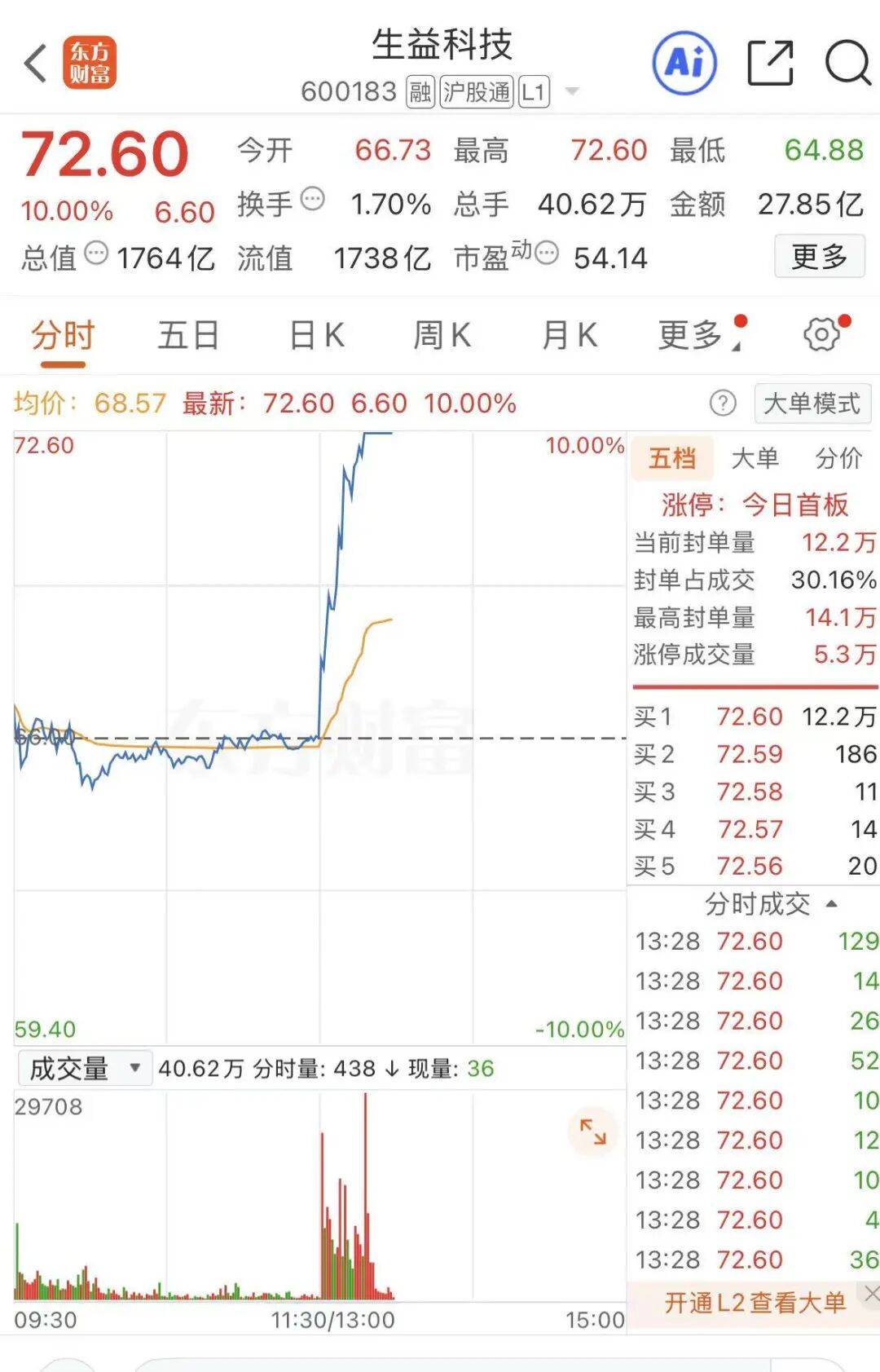Screen dimensions: 880x1372
Task: Switch to the 五日 chart tab
Action: tap(188, 335)
